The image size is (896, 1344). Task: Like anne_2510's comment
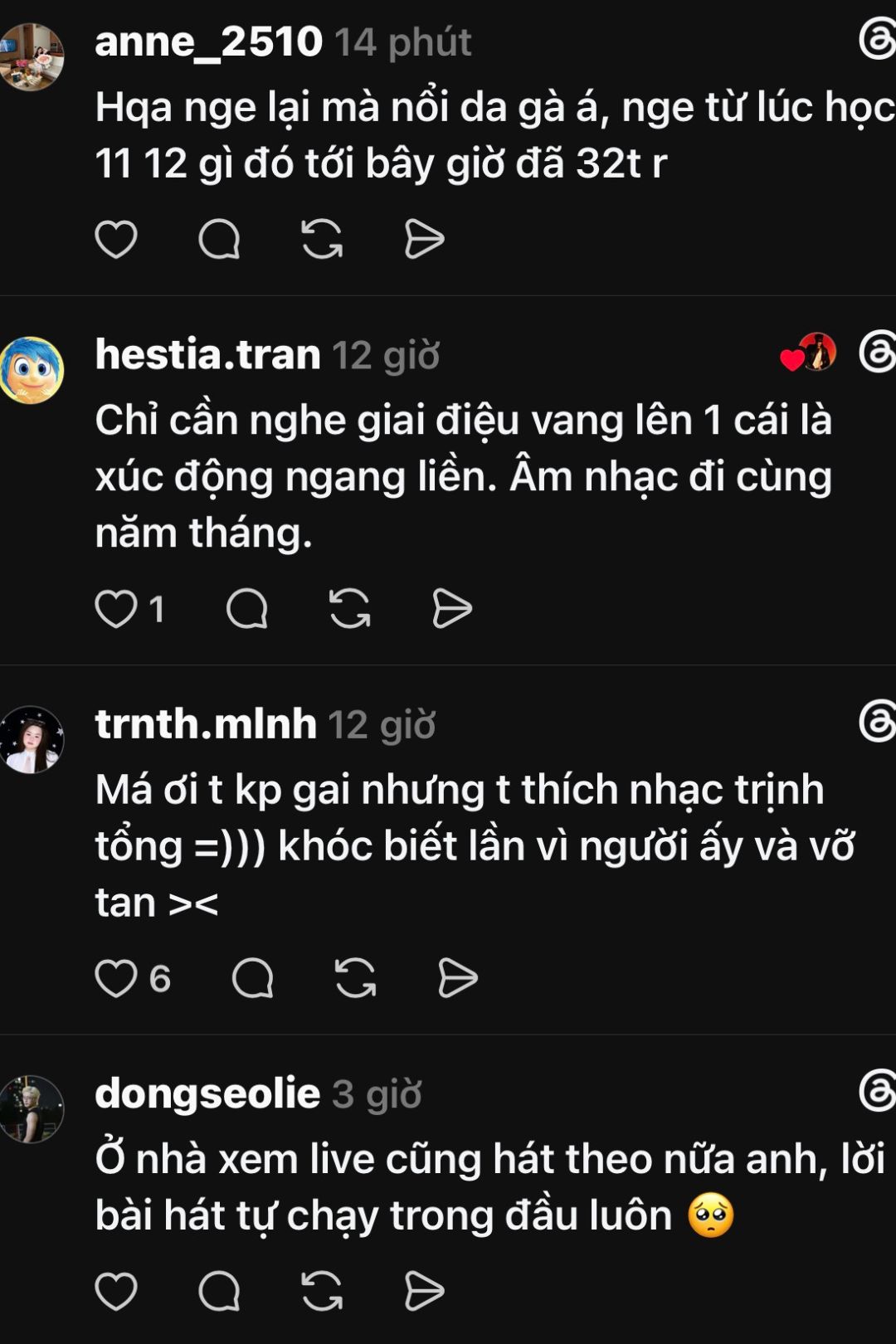pyautogui.click(x=116, y=240)
